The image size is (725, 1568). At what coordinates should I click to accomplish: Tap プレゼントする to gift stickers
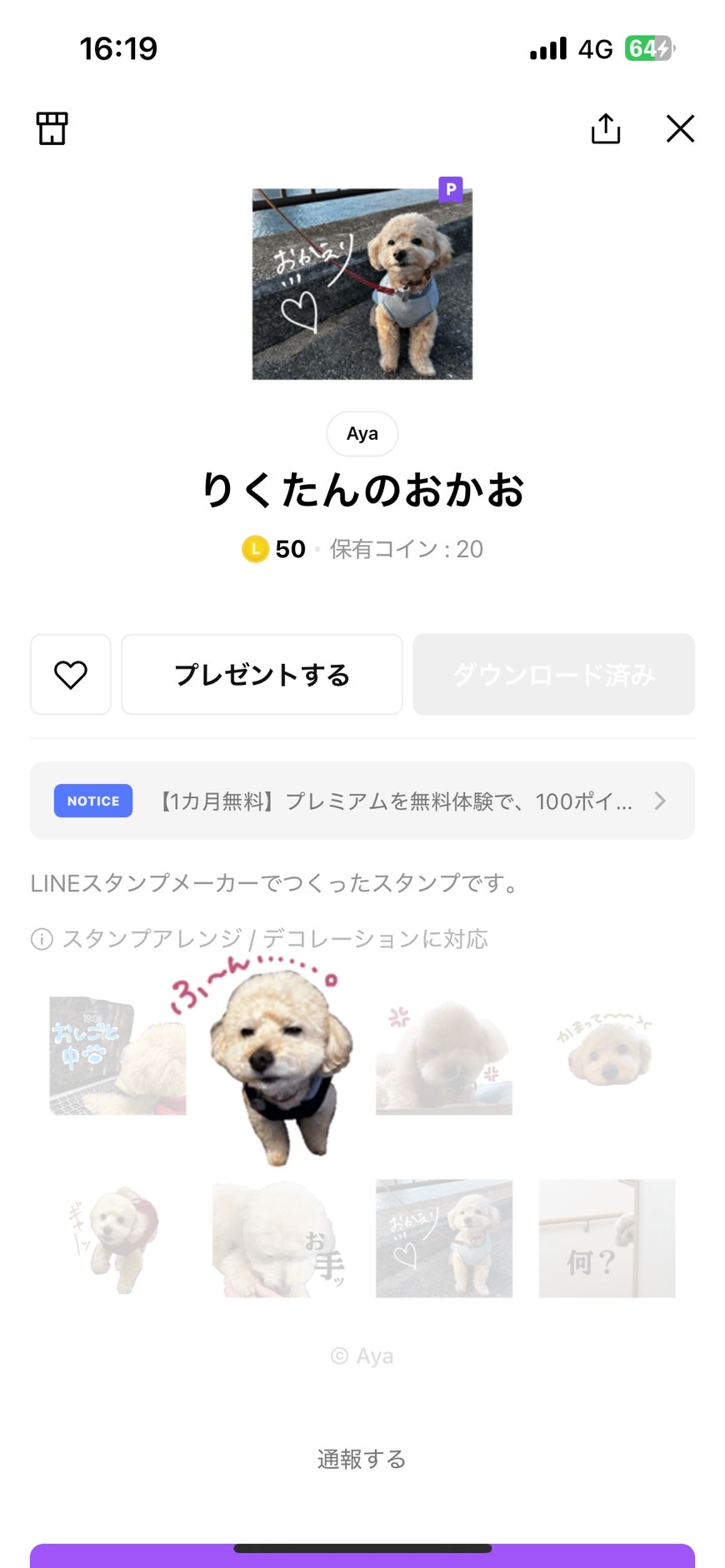262,674
